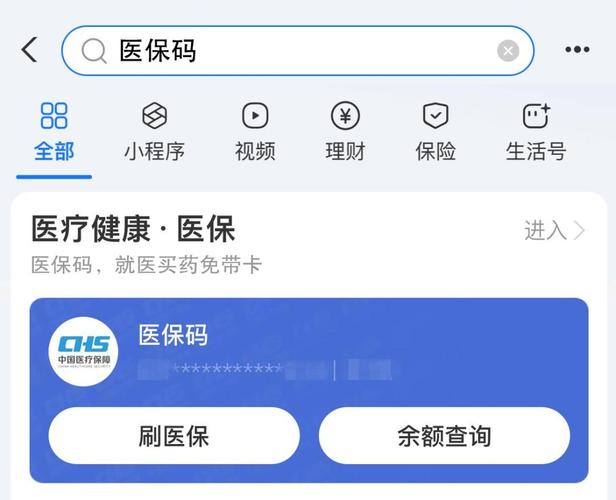
Task: Switch to the 小程序 tab
Action: click(154, 132)
